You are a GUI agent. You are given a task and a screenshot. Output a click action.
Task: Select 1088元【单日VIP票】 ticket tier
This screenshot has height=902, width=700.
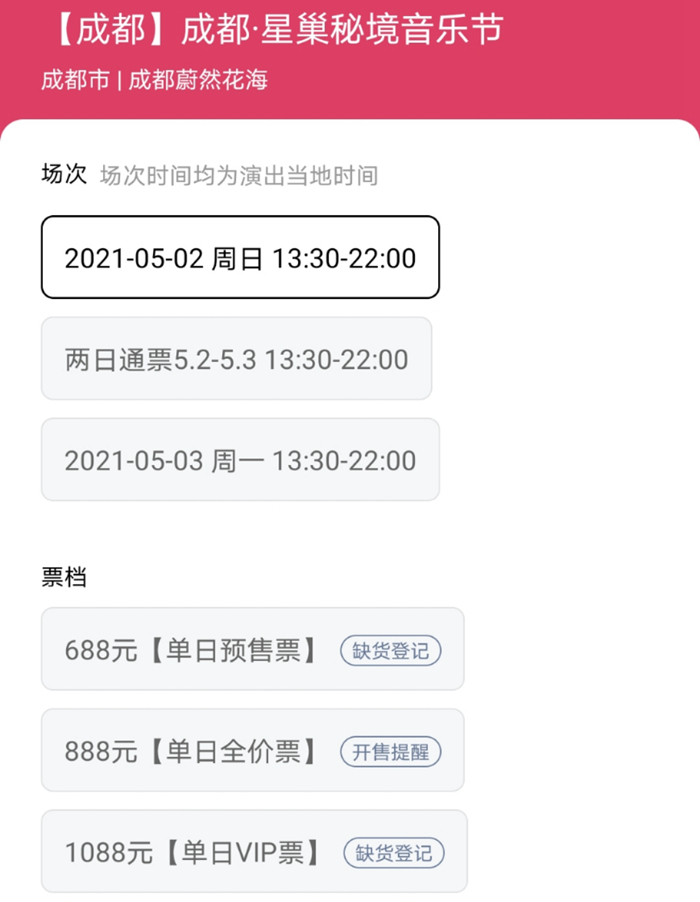[x=194, y=852]
